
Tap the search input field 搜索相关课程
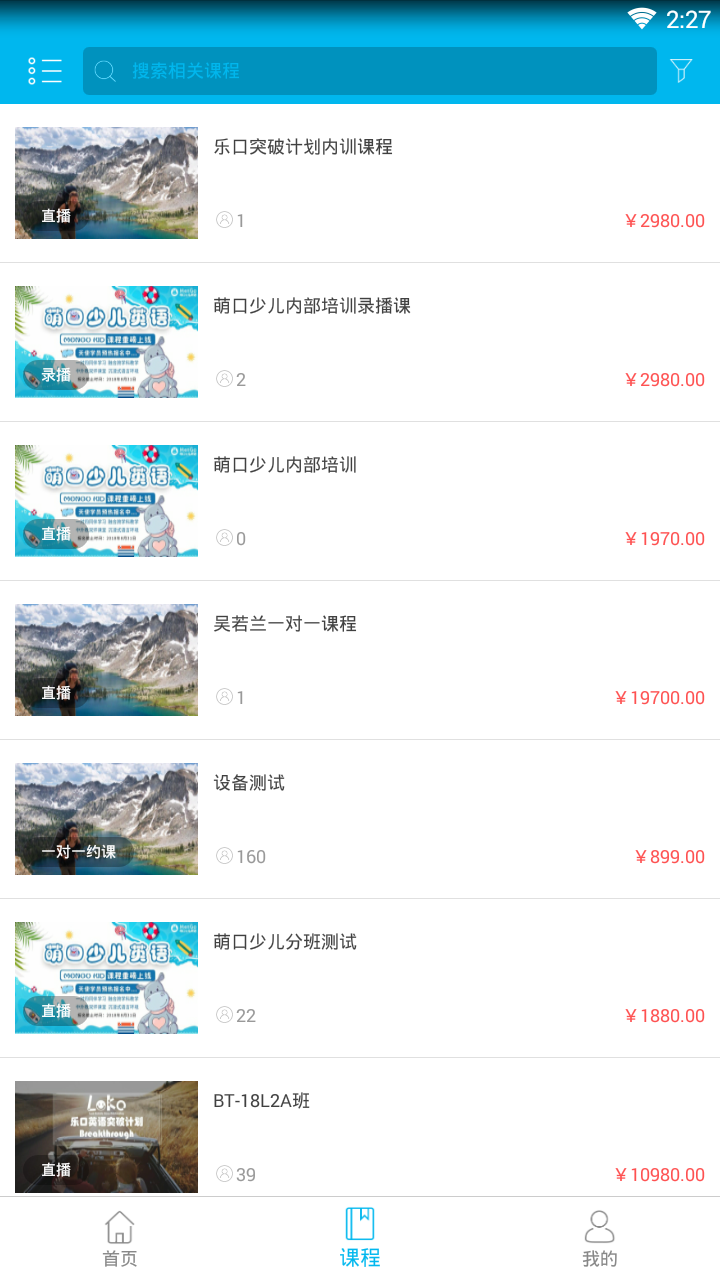coord(370,70)
